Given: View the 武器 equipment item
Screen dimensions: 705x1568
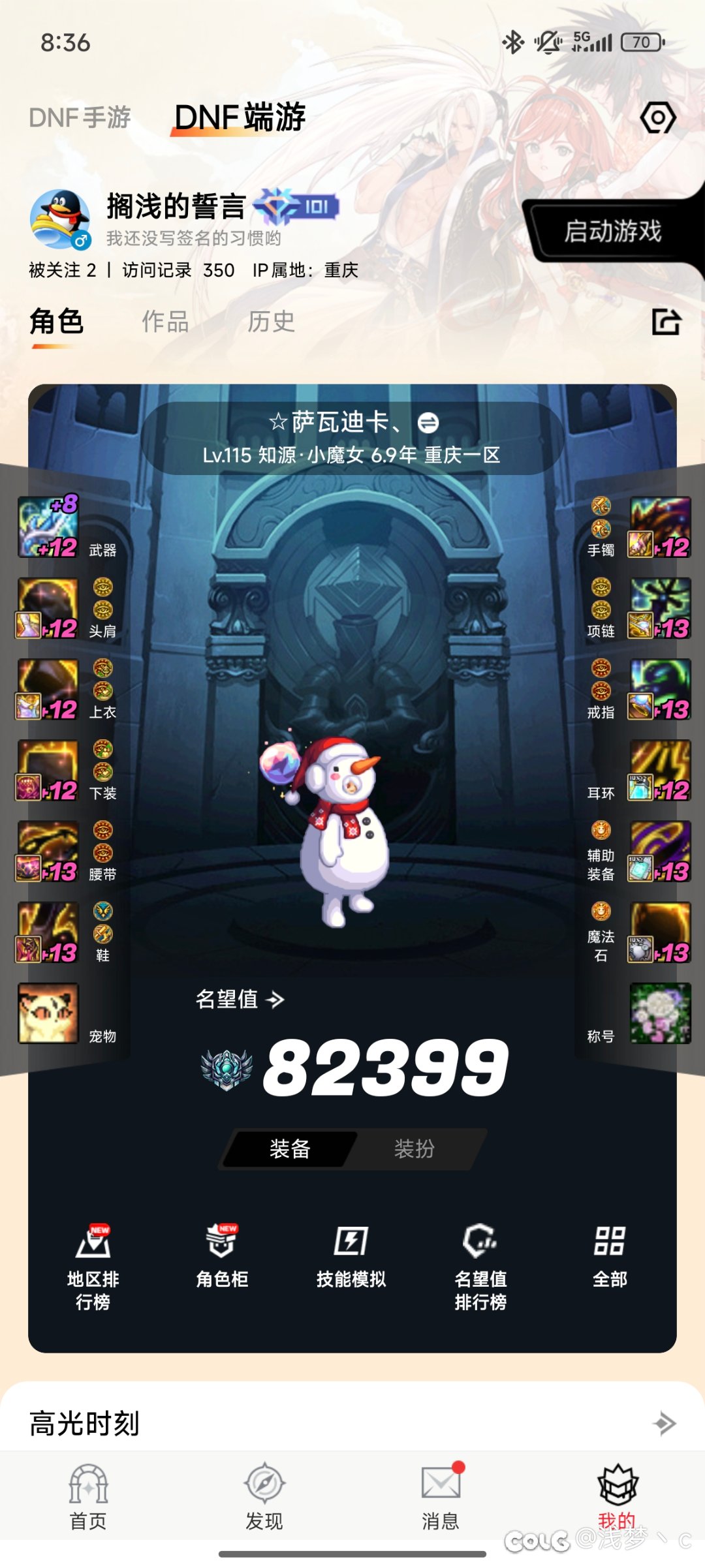Looking at the screenshot, I should (48, 527).
